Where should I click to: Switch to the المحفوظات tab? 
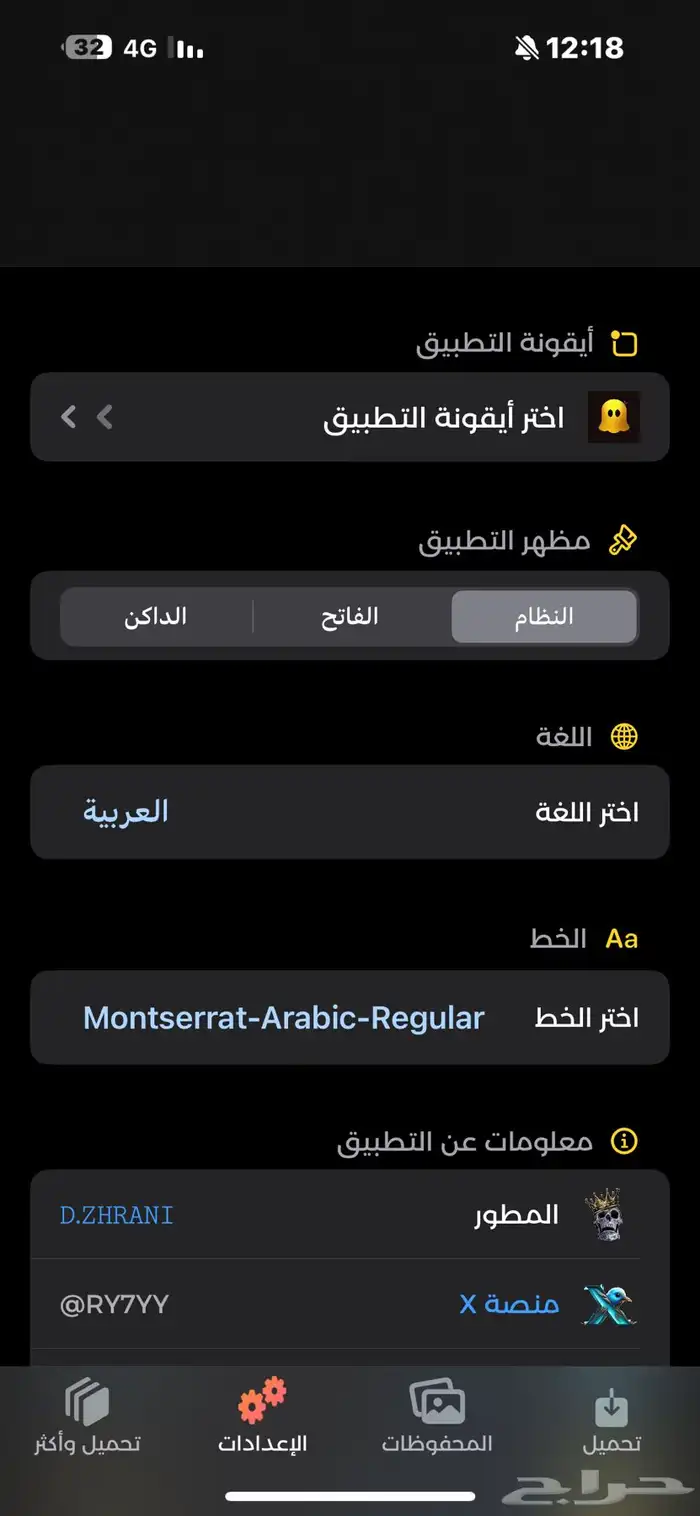point(437,1419)
